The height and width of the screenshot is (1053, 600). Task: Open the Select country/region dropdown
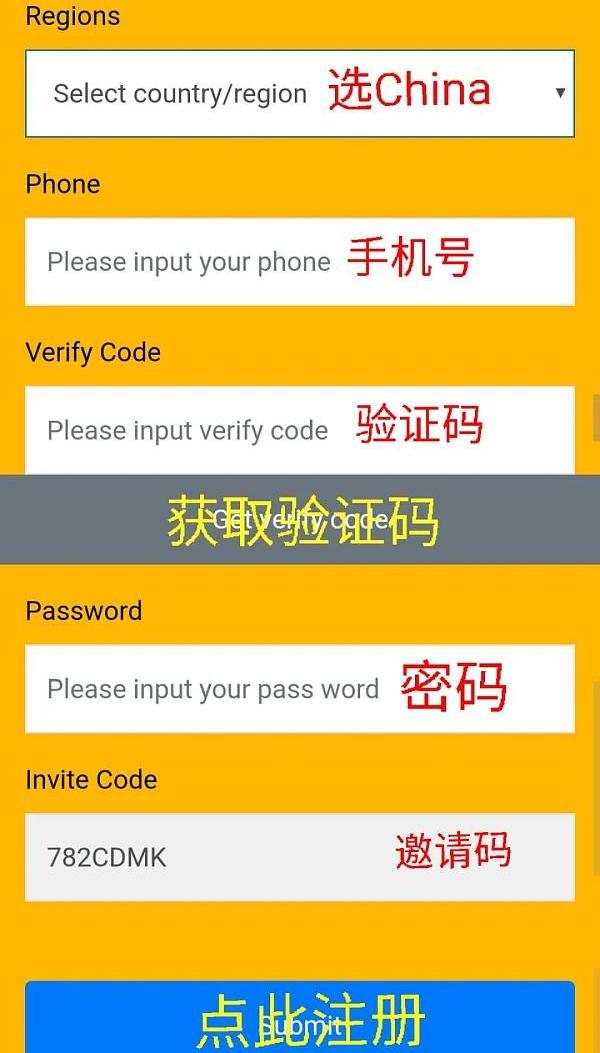299,93
